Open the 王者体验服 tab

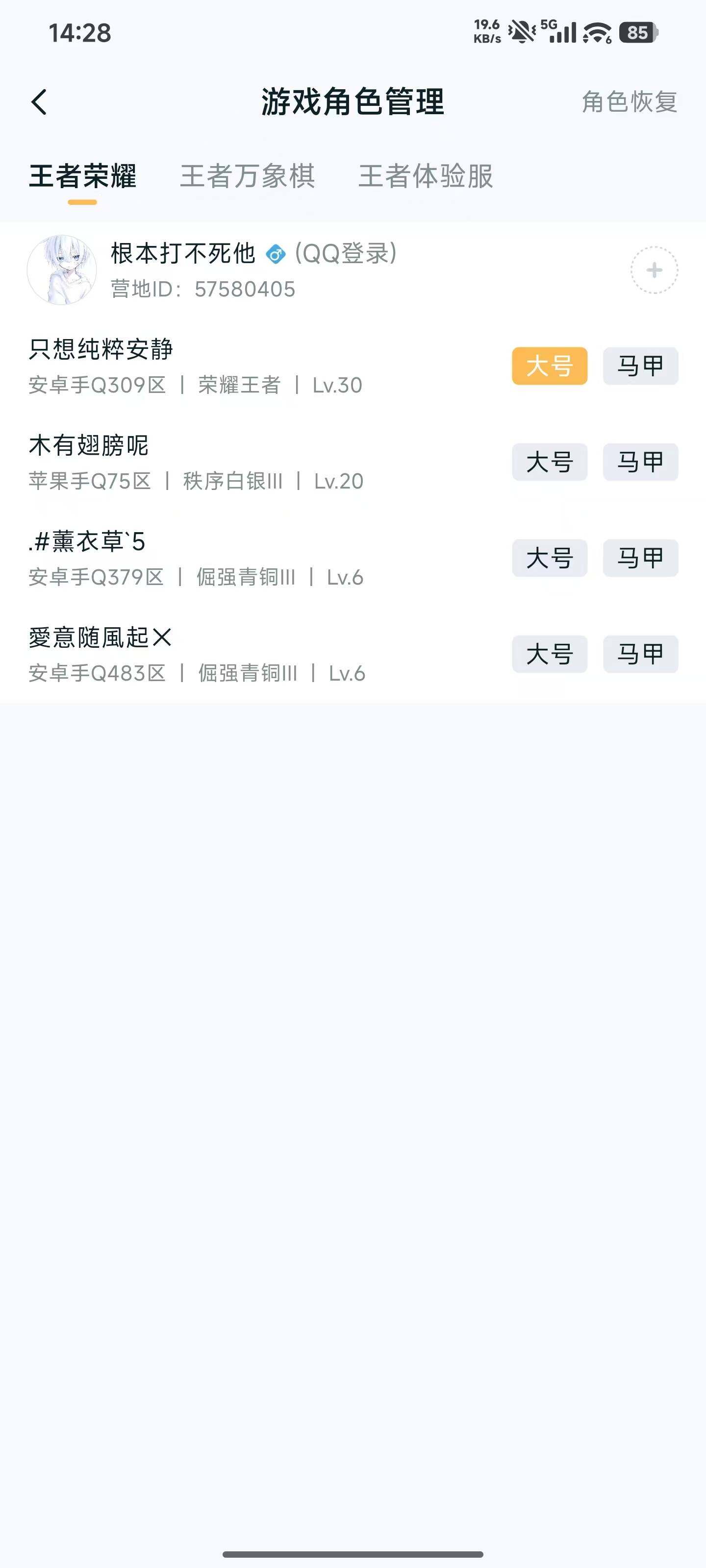(x=427, y=177)
